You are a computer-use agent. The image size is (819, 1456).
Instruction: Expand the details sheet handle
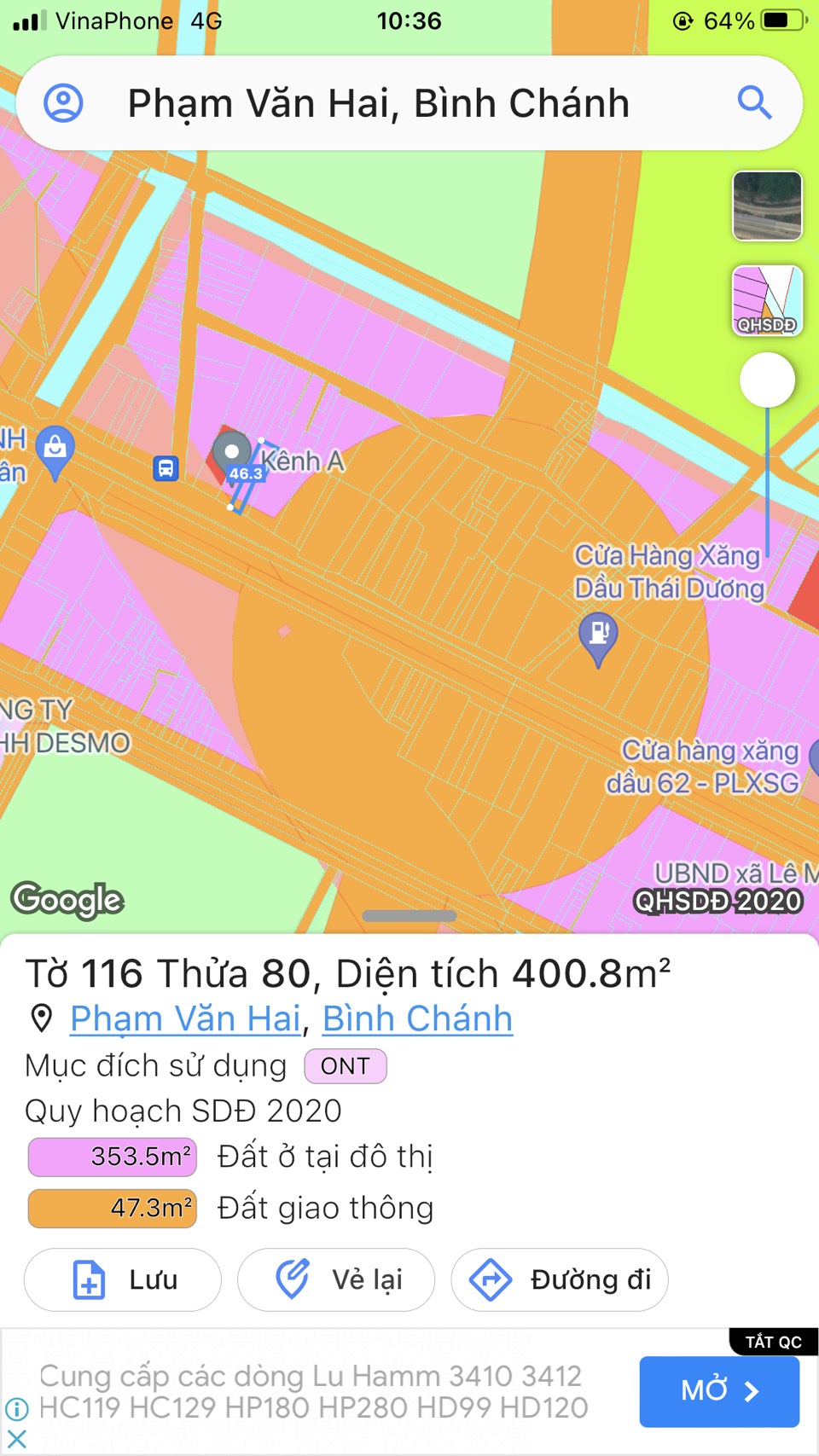(x=409, y=915)
